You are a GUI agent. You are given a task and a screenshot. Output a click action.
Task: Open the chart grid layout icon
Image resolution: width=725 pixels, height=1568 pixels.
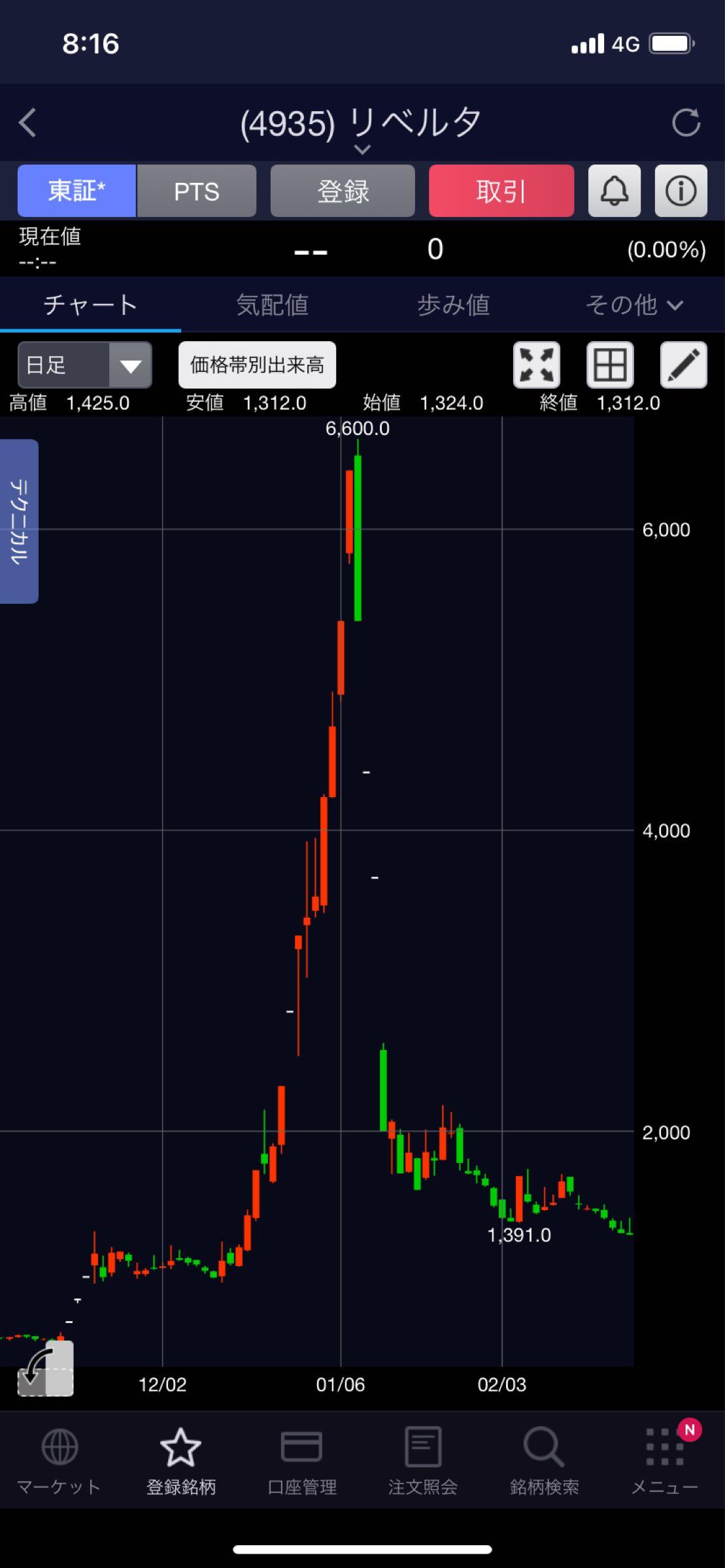coord(610,365)
